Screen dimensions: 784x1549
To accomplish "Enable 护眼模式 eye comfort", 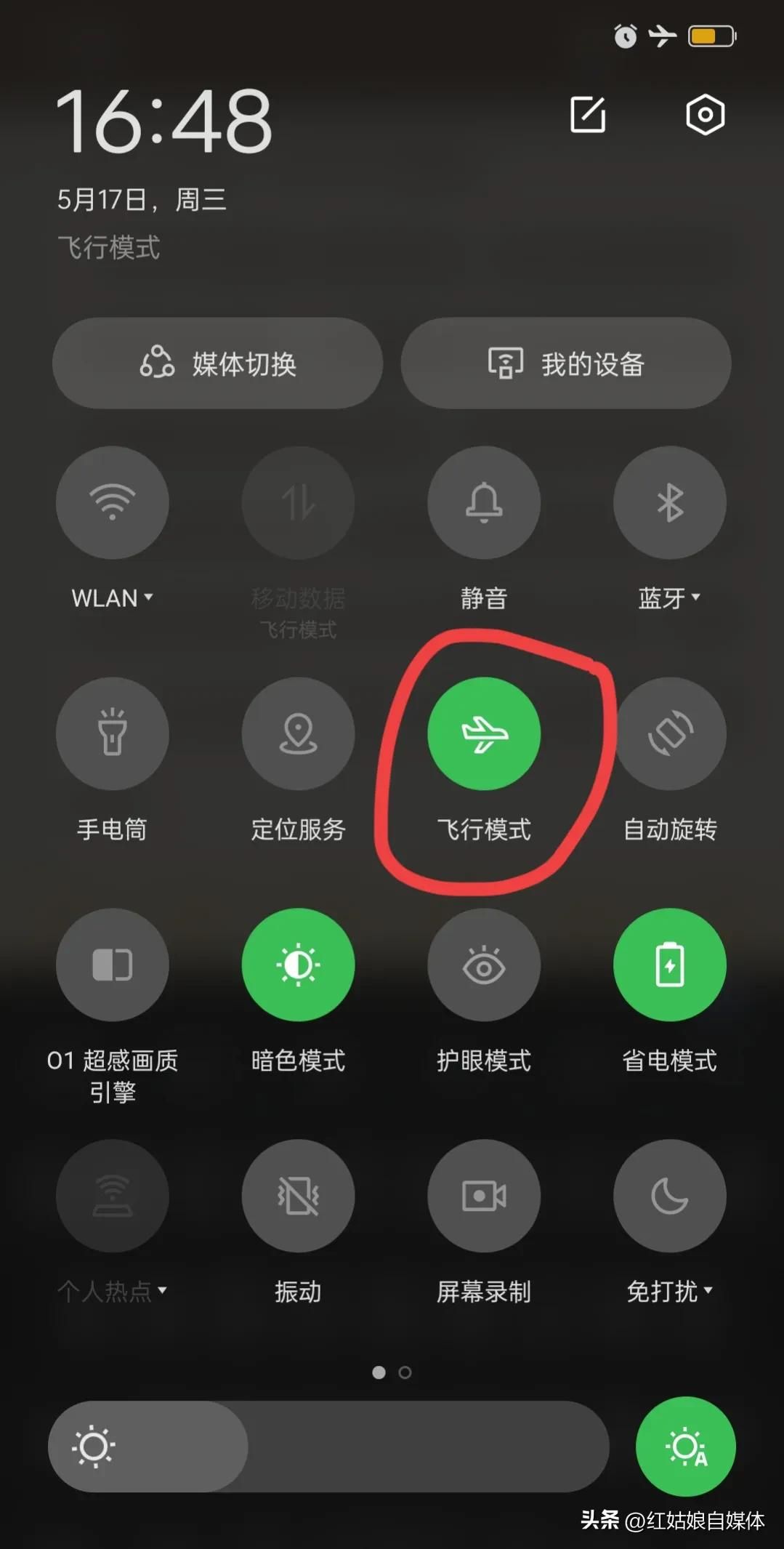I will (x=484, y=965).
